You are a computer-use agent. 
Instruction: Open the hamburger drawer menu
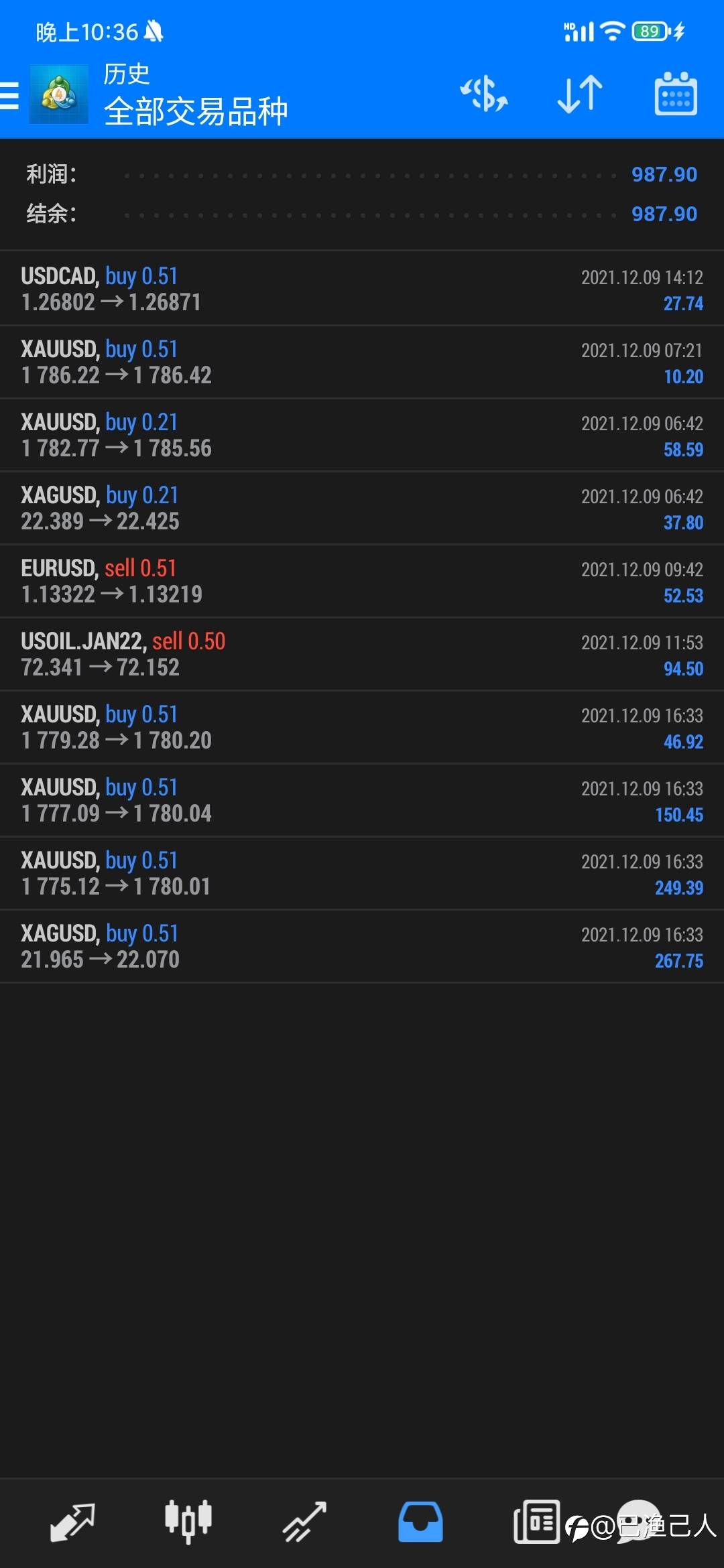[x=10, y=94]
